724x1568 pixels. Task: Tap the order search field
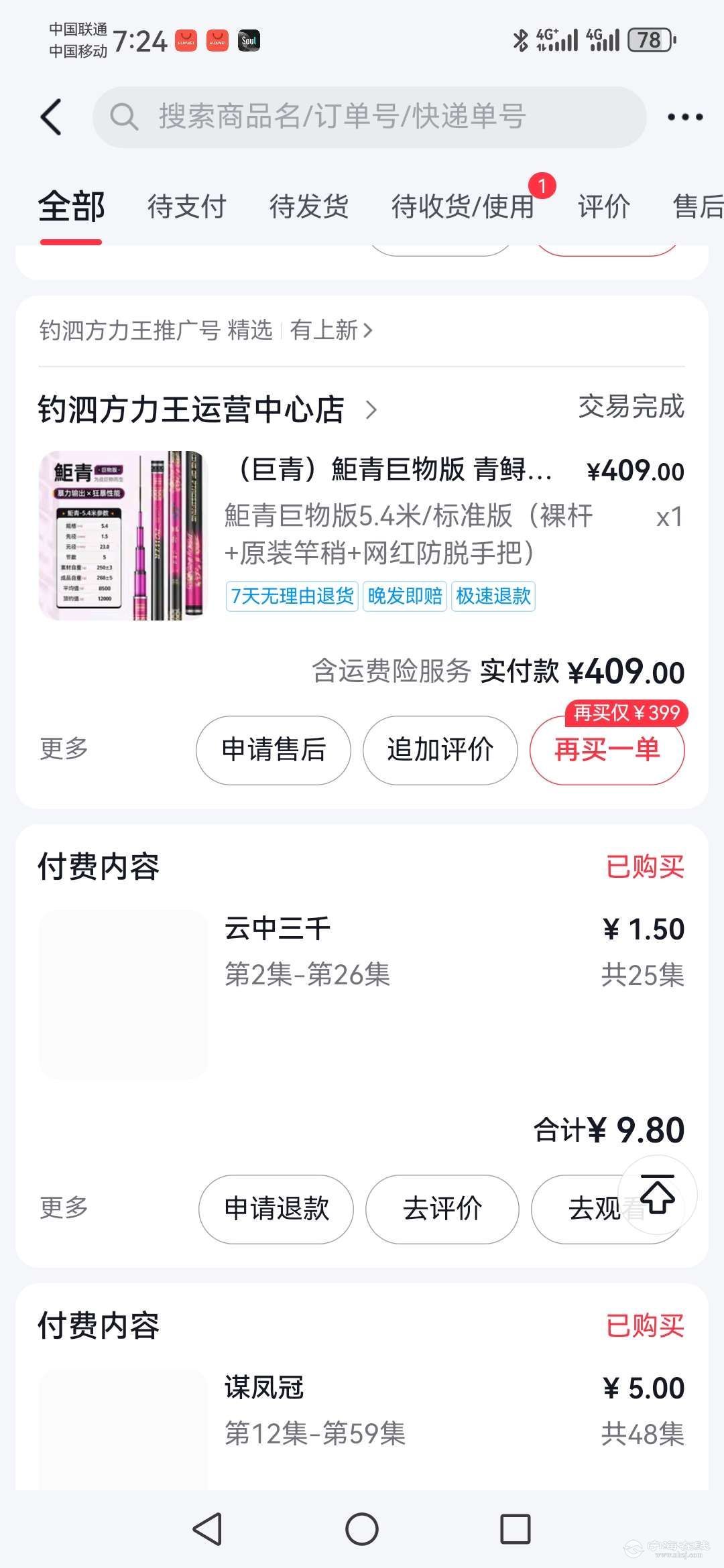pos(369,117)
